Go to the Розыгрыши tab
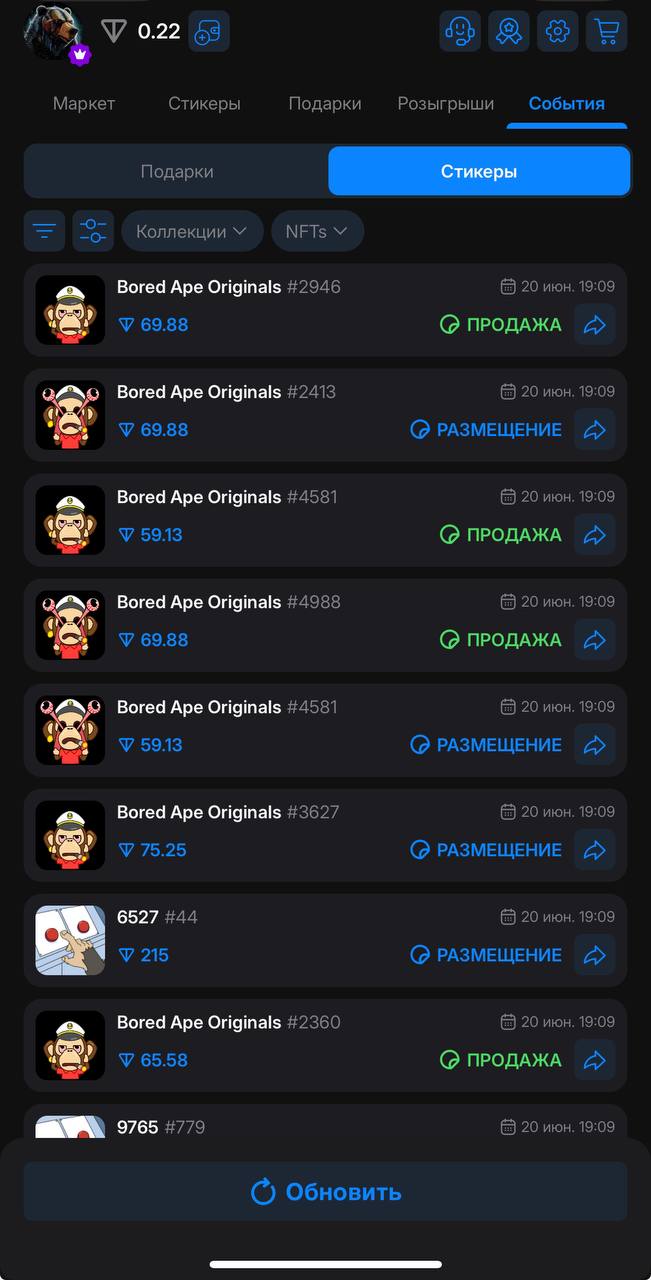651x1280 pixels. coord(446,103)
